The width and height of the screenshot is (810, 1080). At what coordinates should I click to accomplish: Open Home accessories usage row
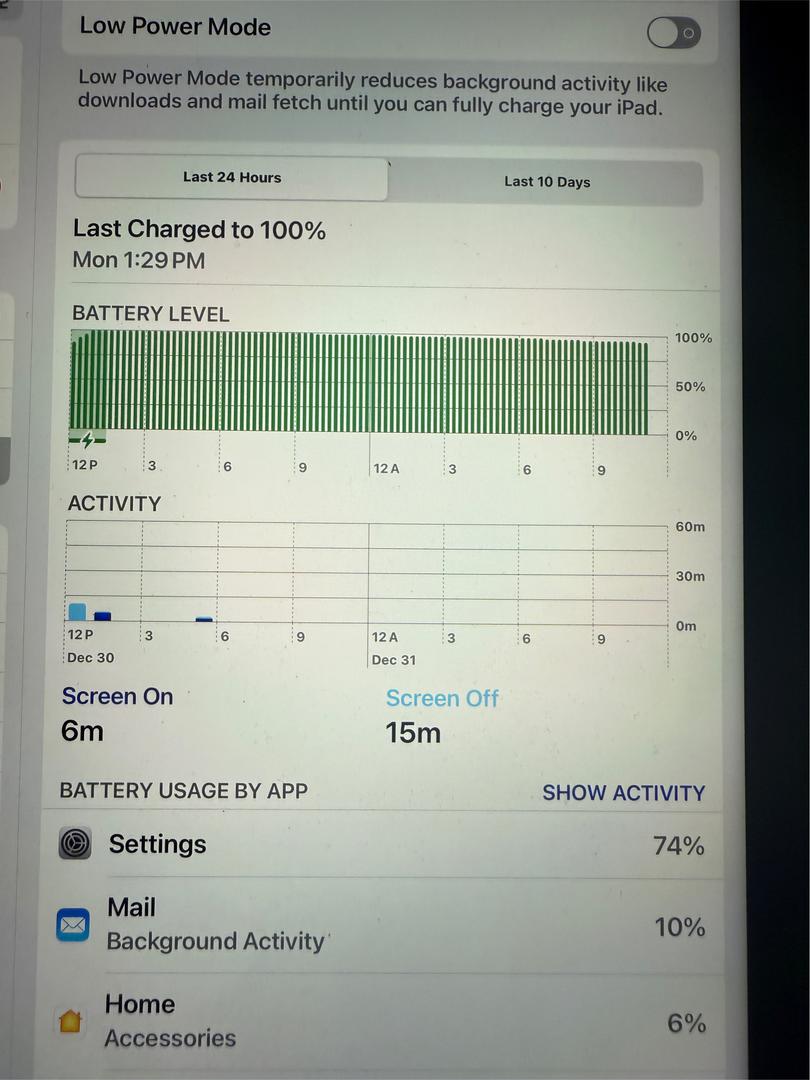390,1021
